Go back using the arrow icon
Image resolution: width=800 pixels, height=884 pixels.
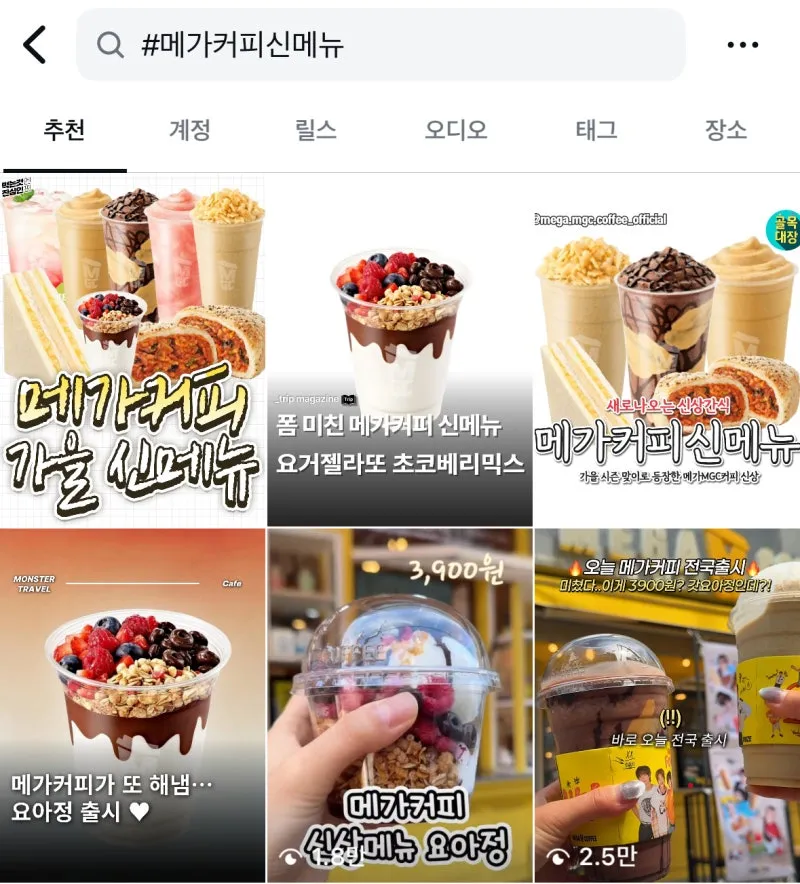click(x=35, y=45)
